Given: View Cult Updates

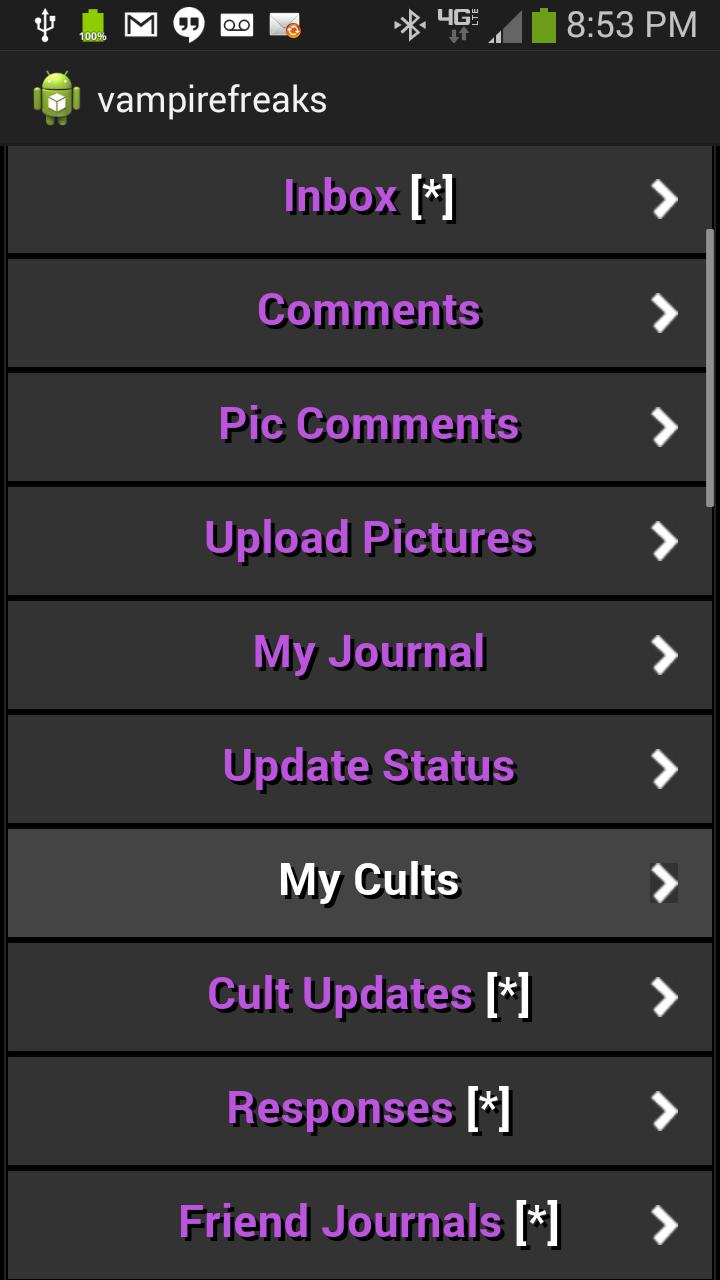Looking at the screenshot, I should tap(360, 995).
